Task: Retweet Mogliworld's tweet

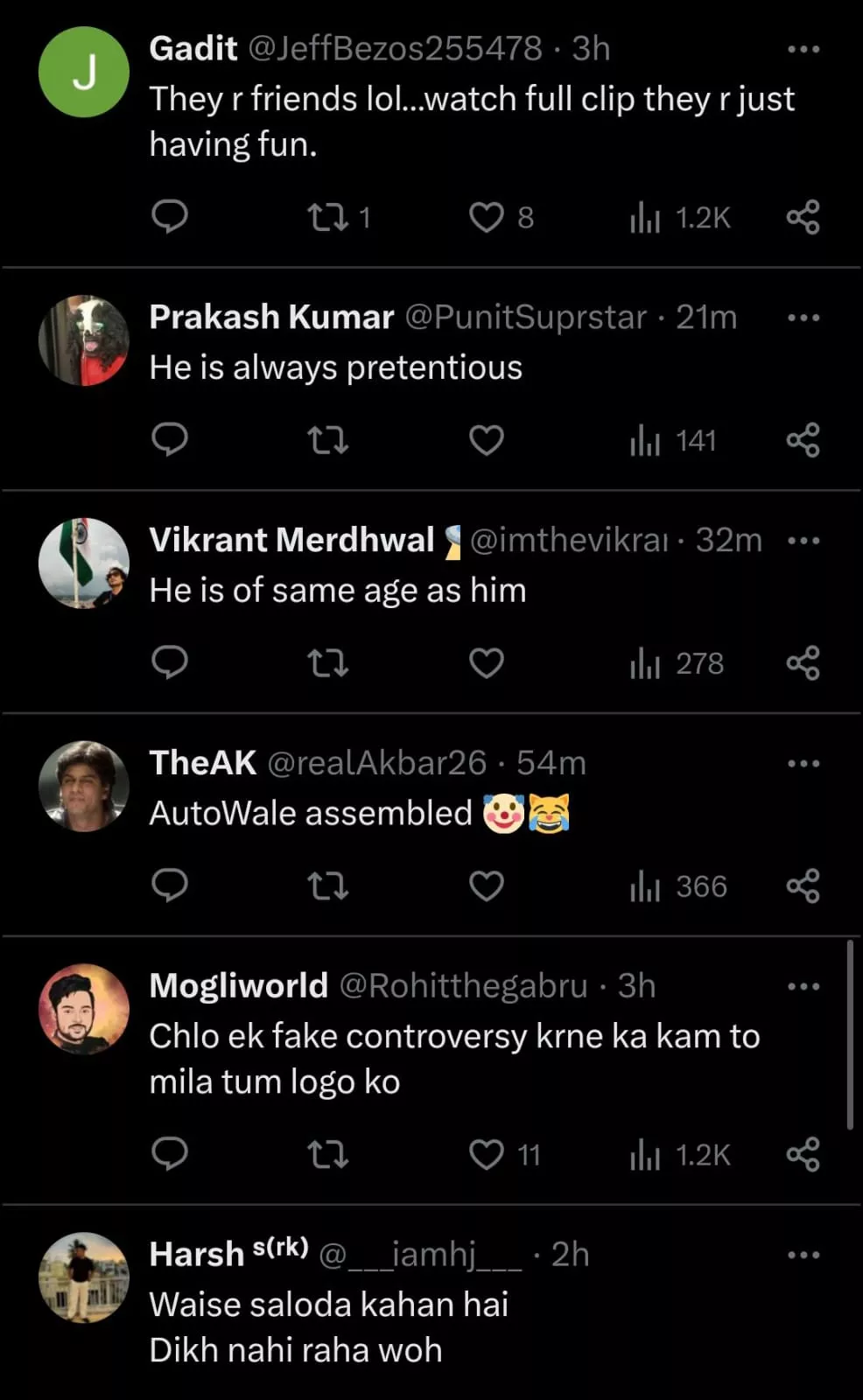Action: coord(328,1155)
